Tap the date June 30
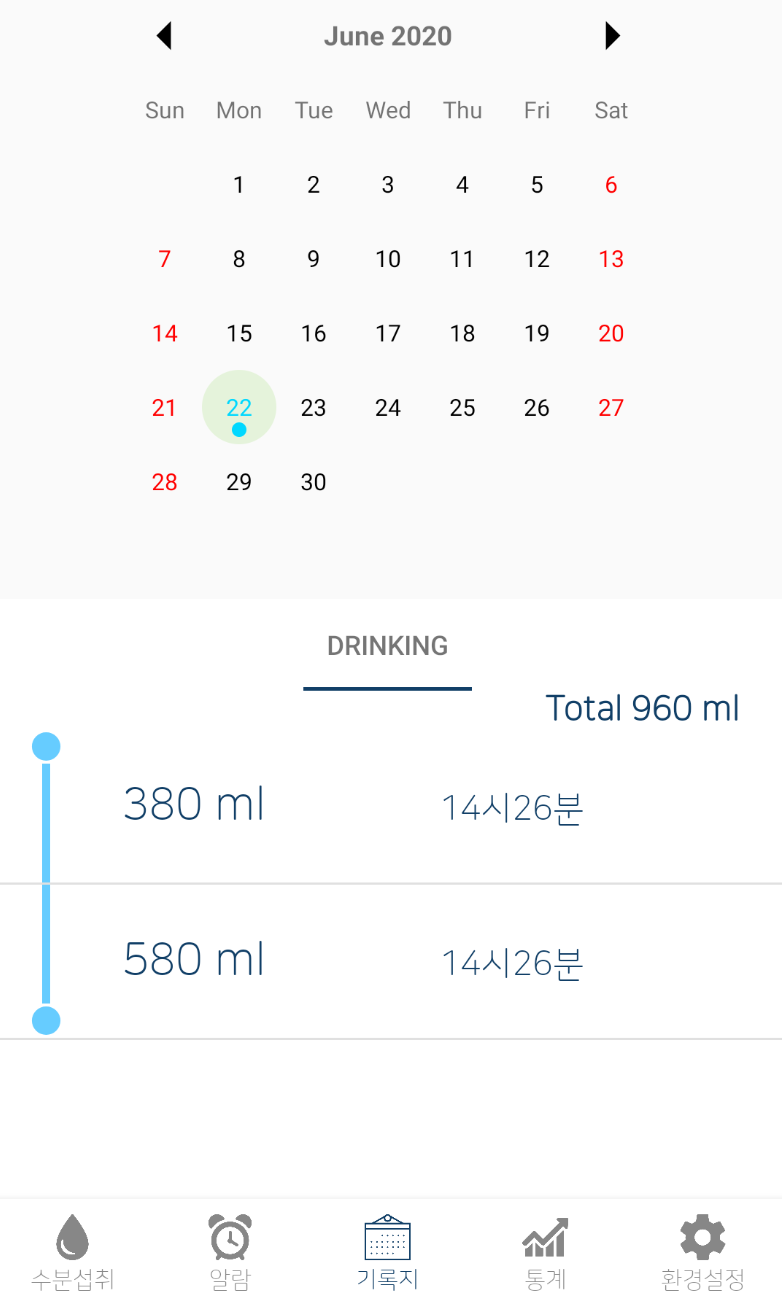 [x=313, y=482]
